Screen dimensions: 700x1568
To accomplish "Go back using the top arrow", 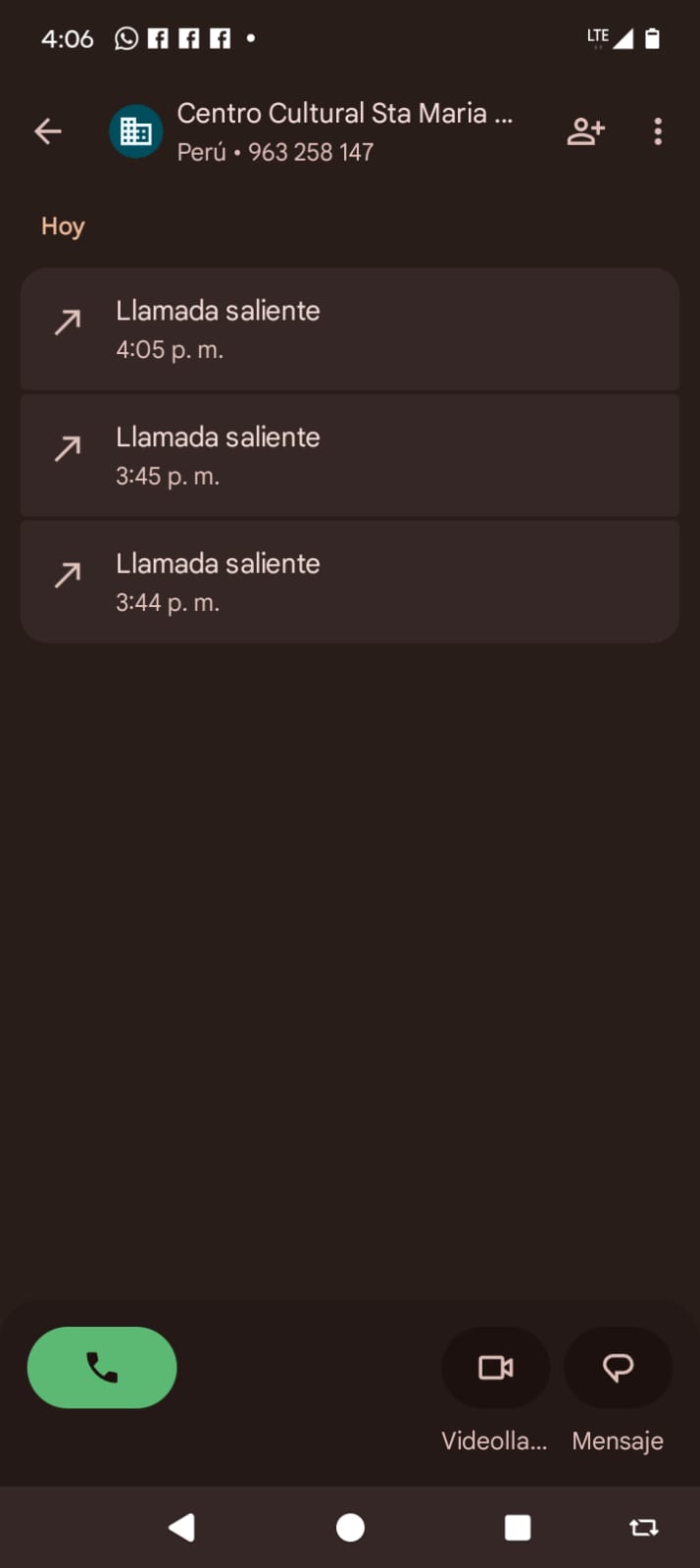I will coord(47,131).
